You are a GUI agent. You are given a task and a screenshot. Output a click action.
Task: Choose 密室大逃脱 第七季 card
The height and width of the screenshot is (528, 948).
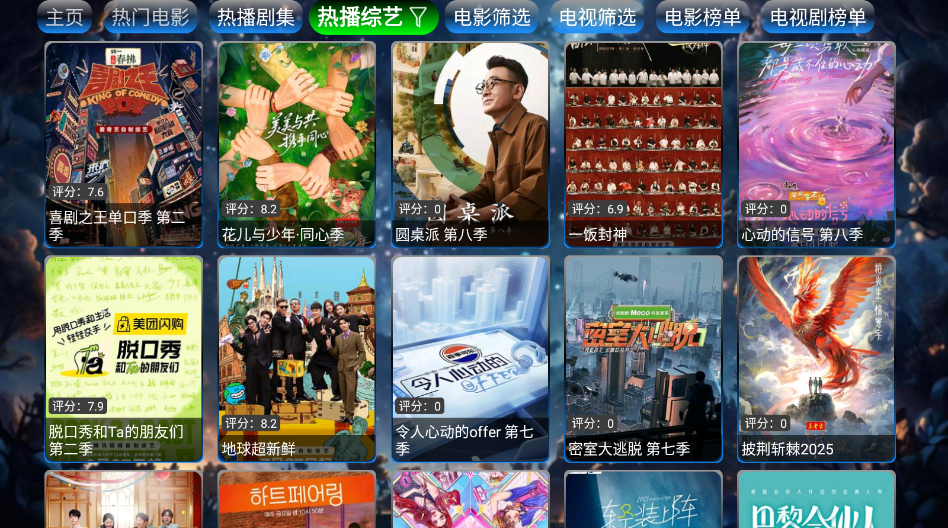point(643,358)
